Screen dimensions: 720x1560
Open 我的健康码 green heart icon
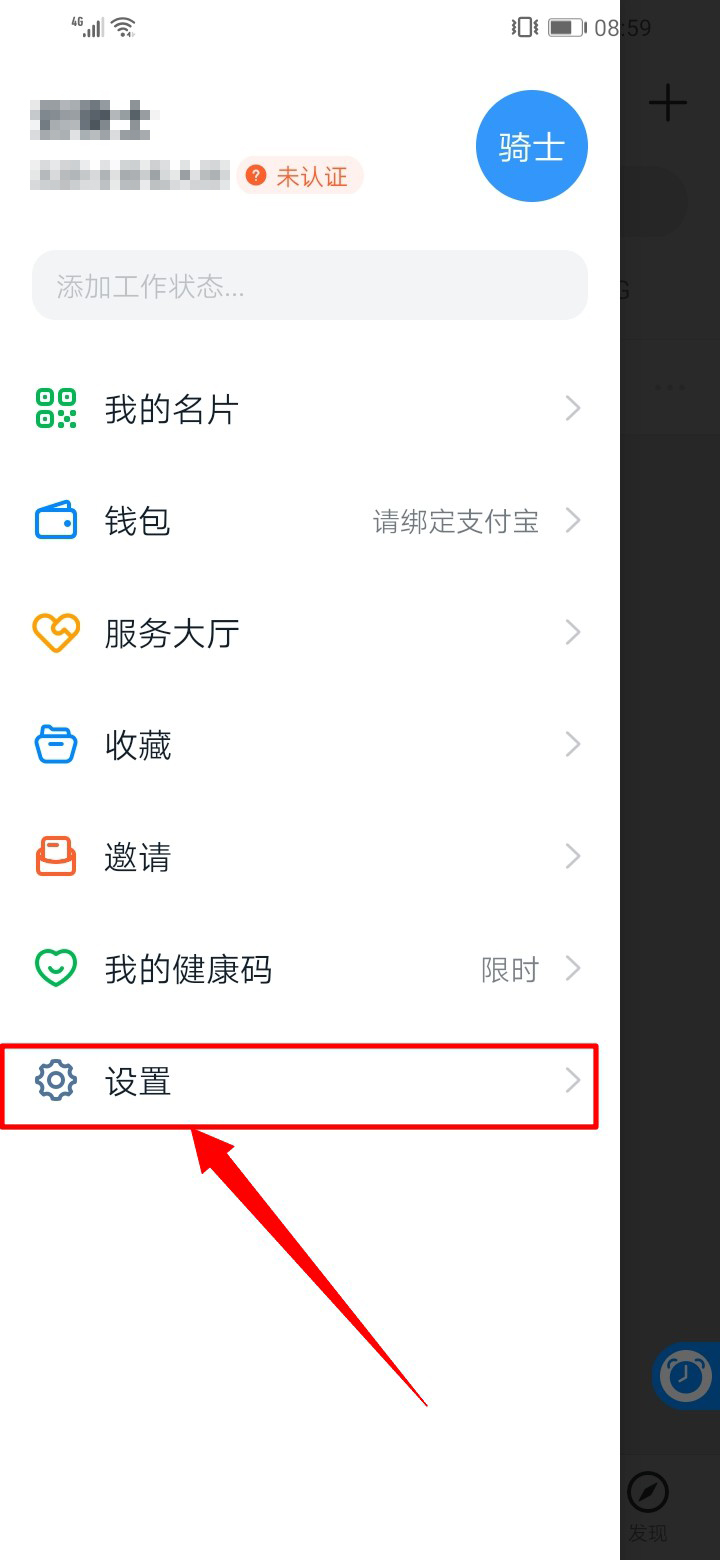coord(57,968)
